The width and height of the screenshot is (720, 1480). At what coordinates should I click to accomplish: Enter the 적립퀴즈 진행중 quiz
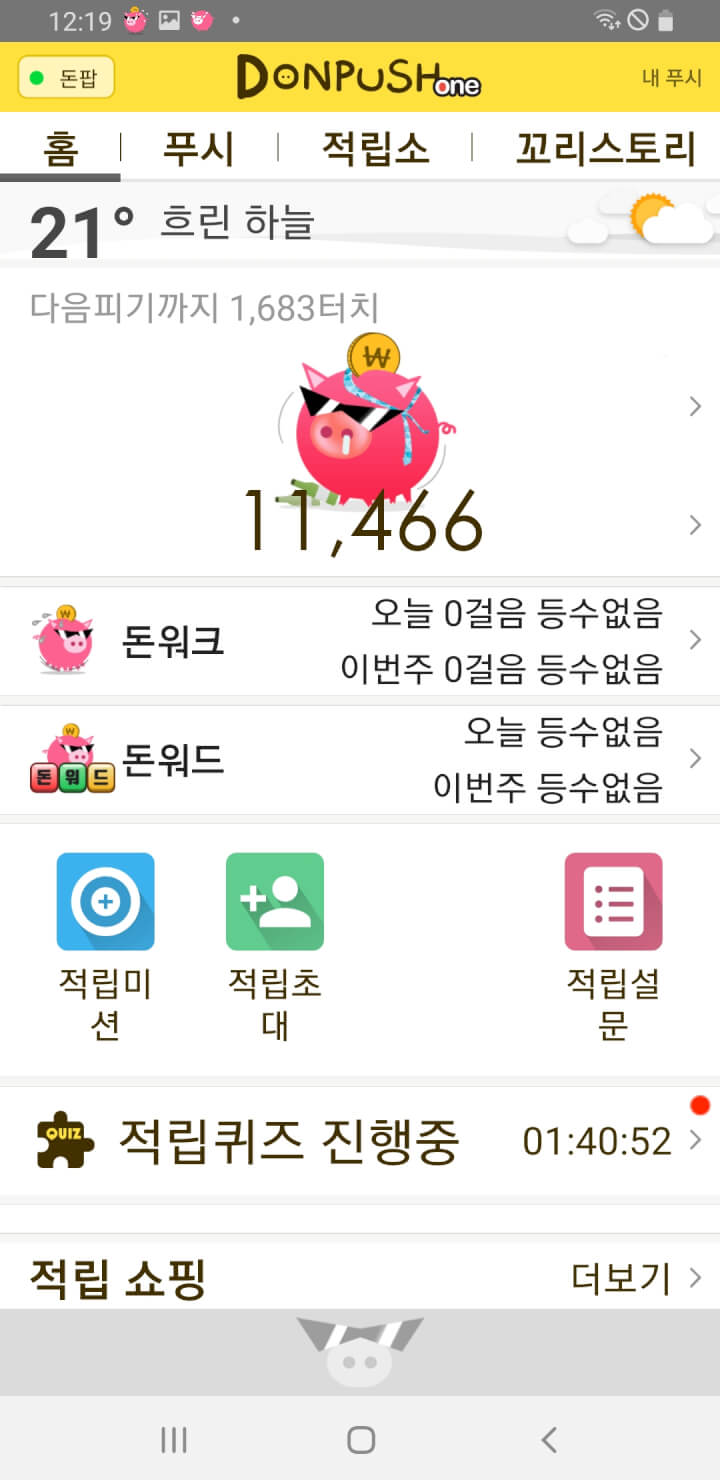[360, 1140]
